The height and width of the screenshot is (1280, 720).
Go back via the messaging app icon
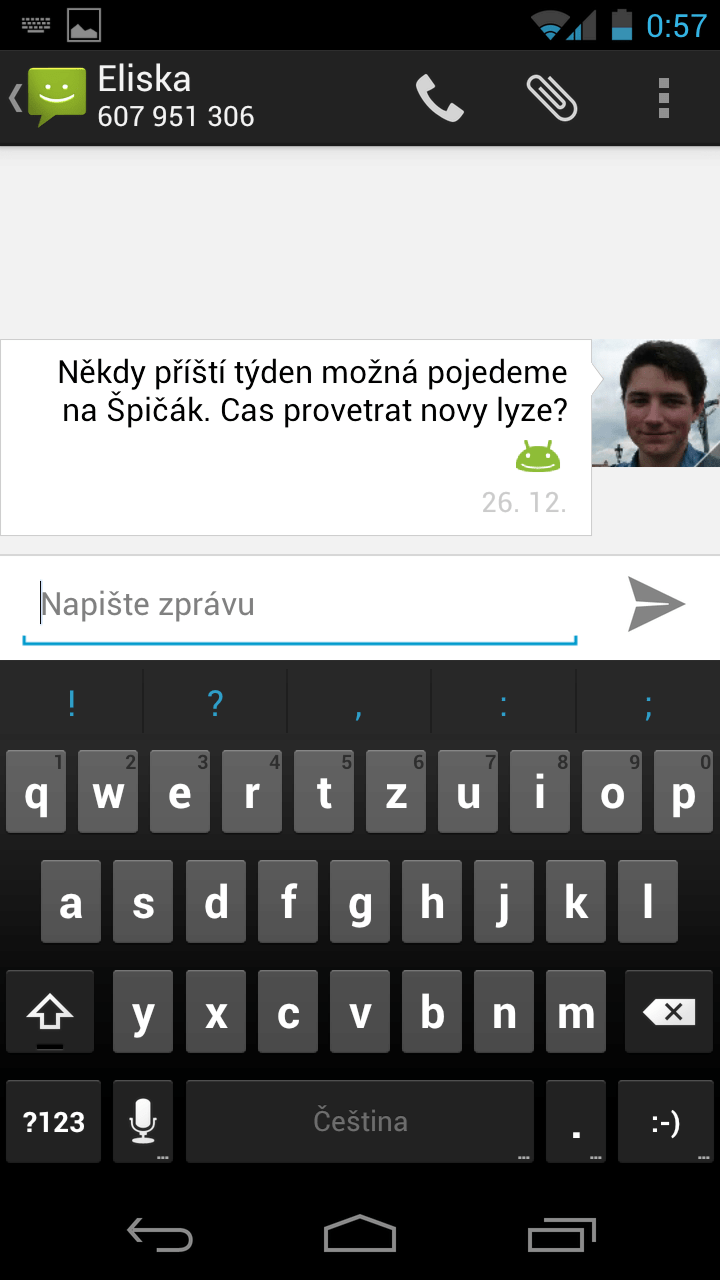coord(48,98)
